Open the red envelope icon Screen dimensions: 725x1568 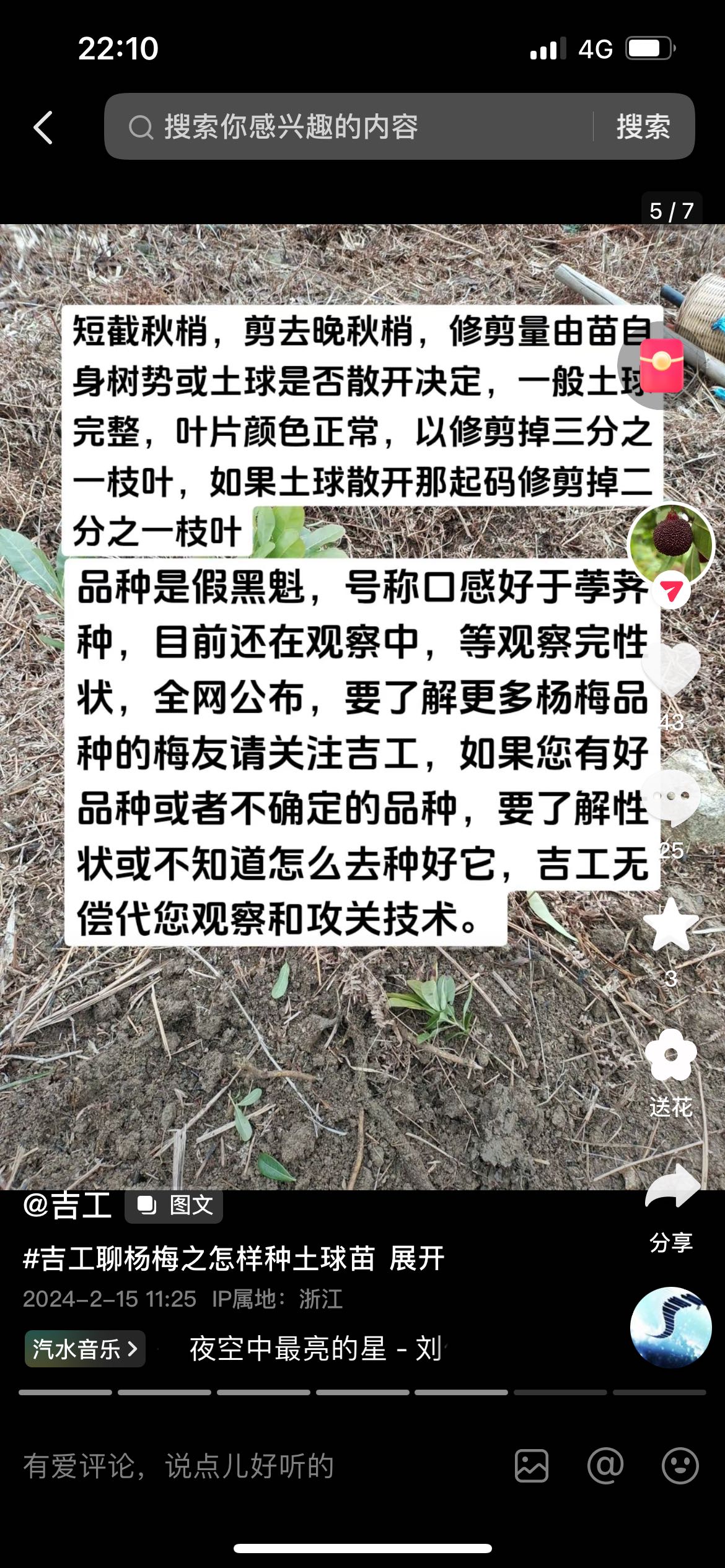click(661, 365)
